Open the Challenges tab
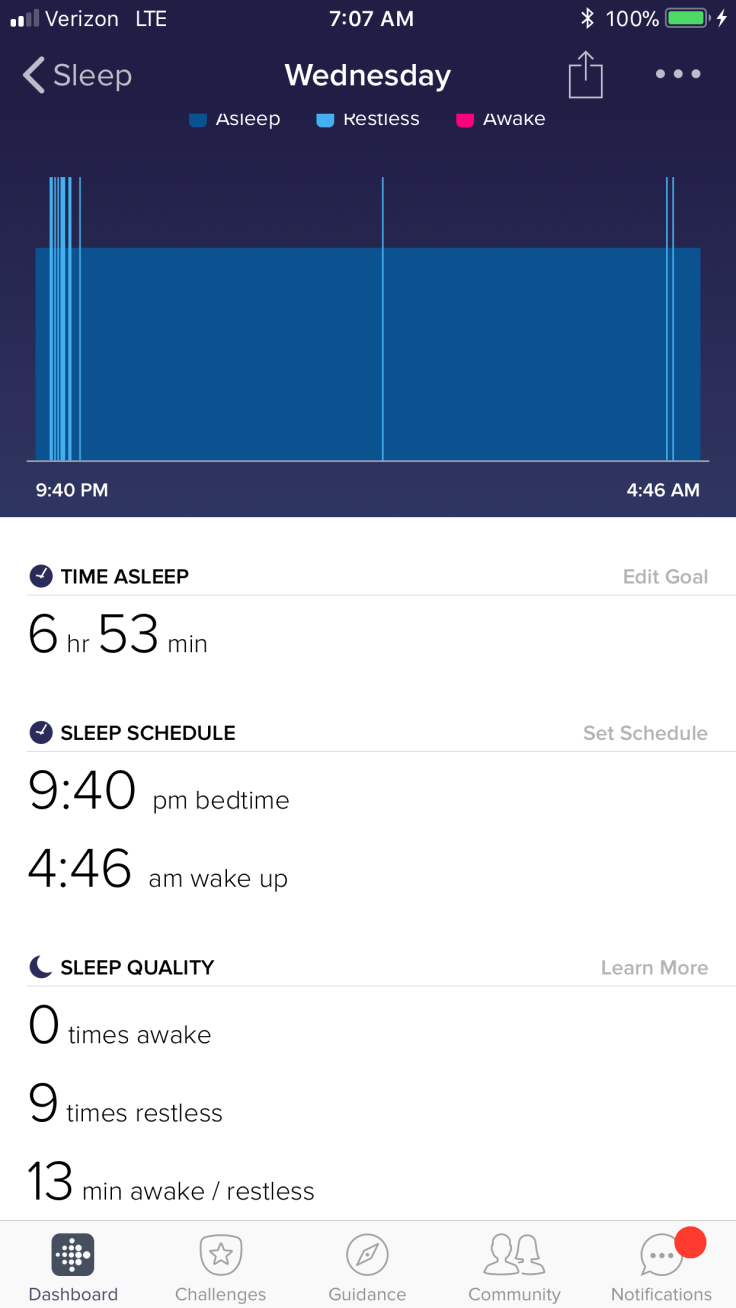736x1308 pixels. (x=220, y=1267)
